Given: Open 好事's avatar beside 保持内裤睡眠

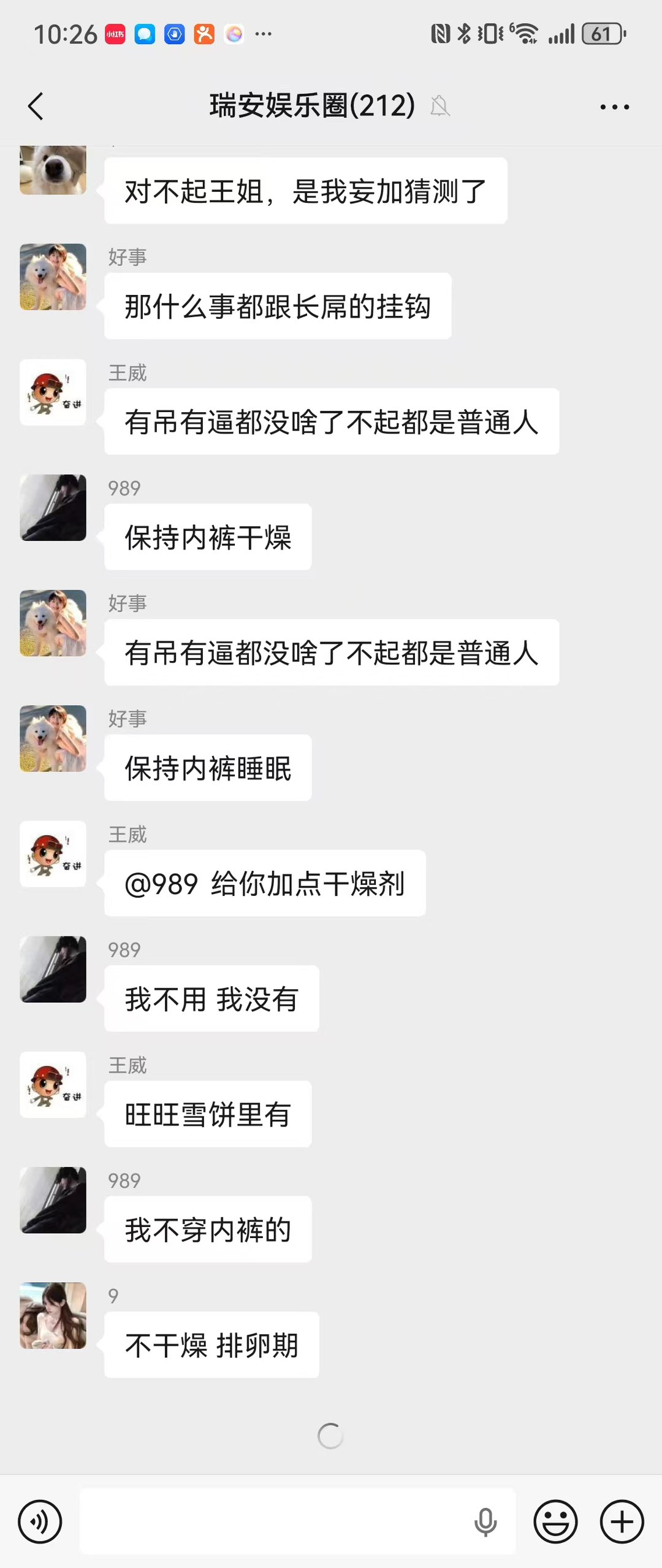Looking at the screenshot, I should pos(53,738).
